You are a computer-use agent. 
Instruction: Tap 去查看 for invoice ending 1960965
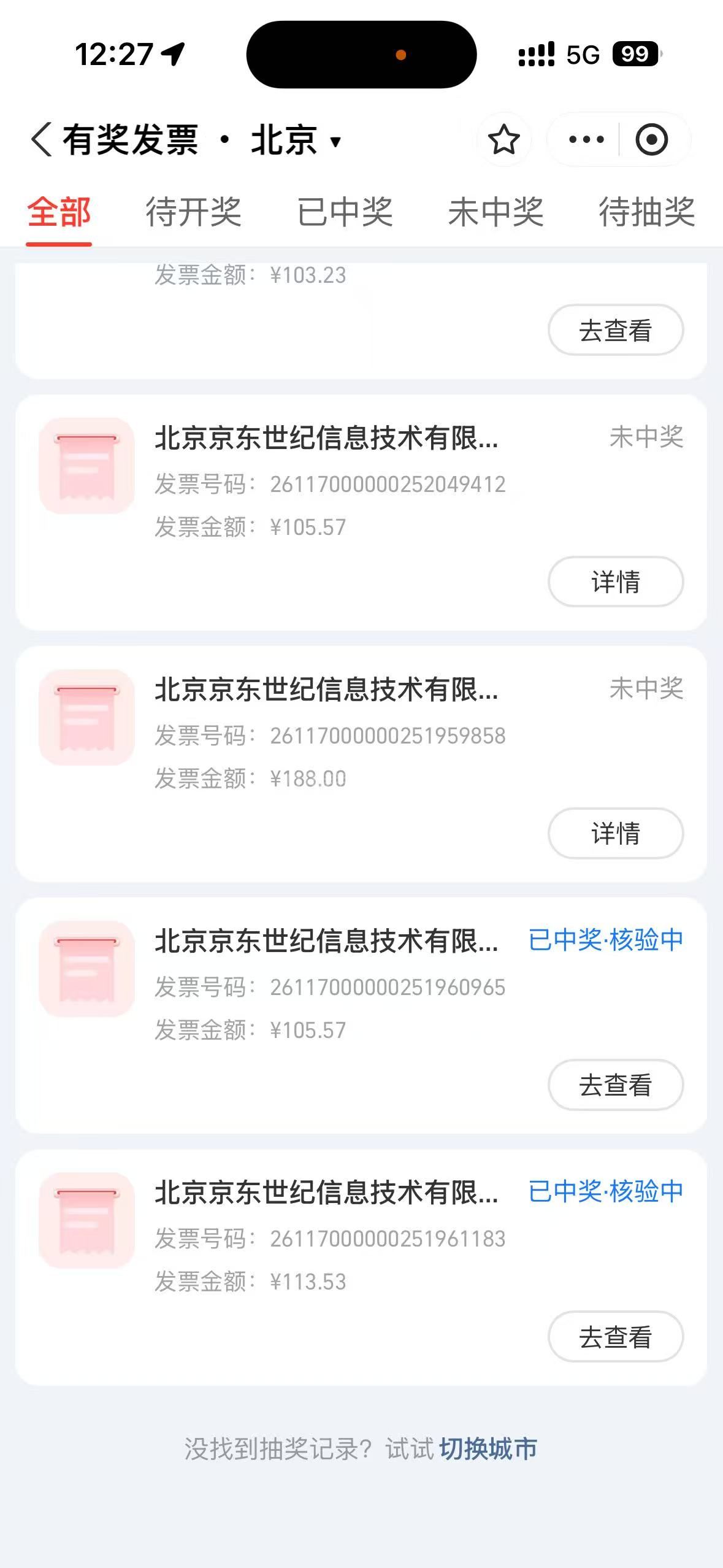point(615,1085)
